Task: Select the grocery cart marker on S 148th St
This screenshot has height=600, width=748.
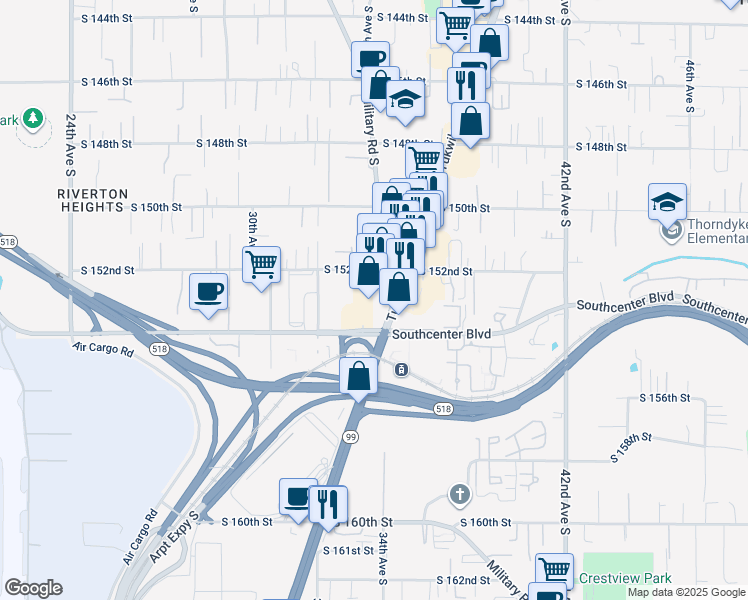Action: click(x=425, y=158)
